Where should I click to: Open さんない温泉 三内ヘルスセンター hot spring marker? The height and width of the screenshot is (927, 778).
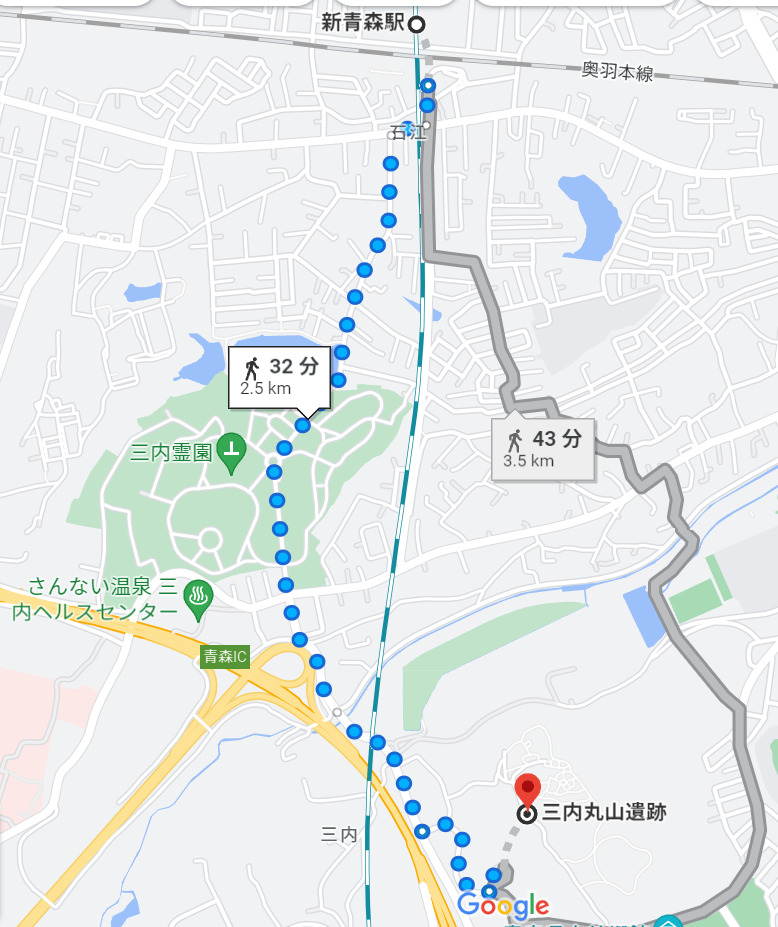point(200,598)
